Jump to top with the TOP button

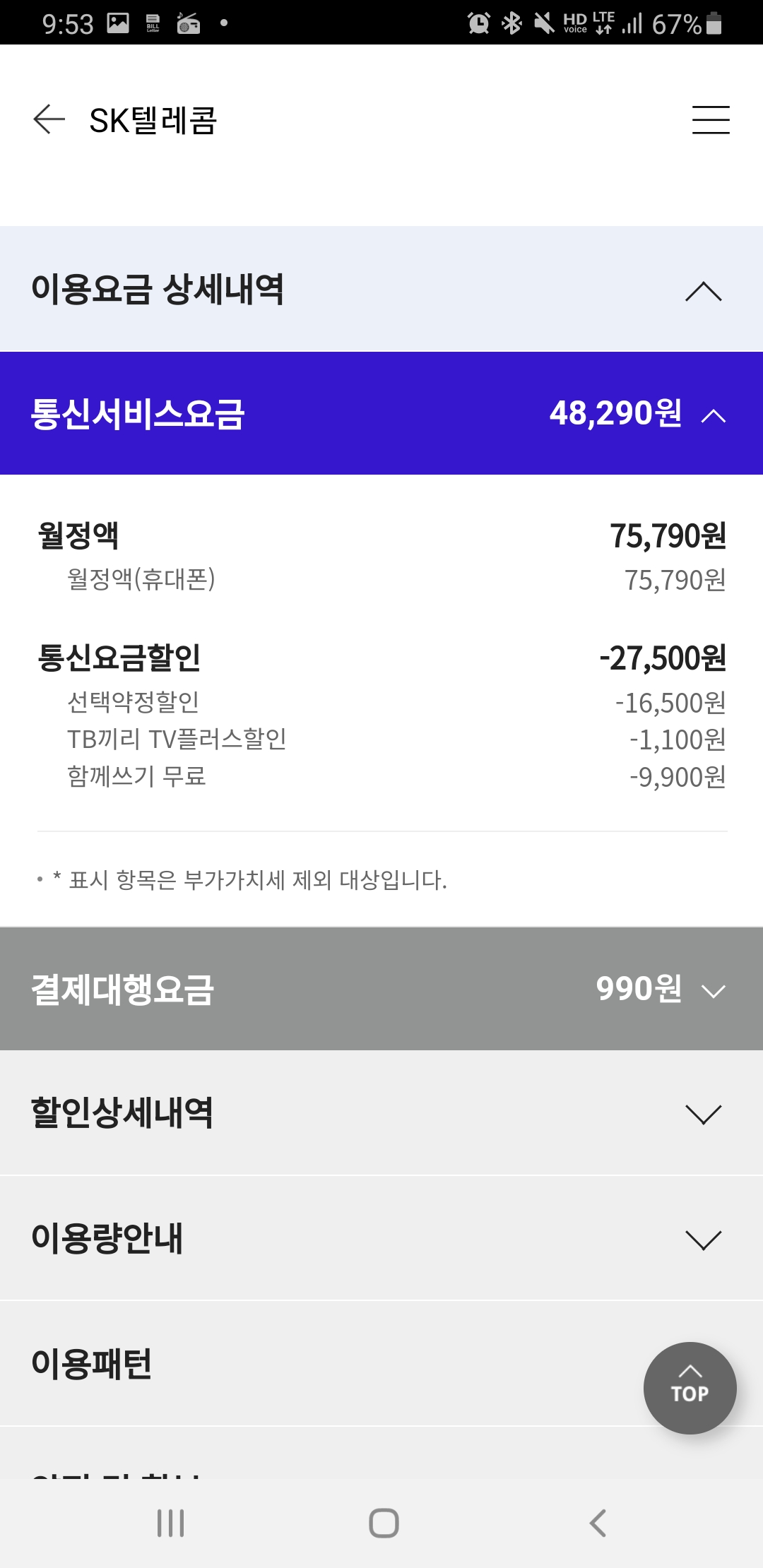point(690,1388)
